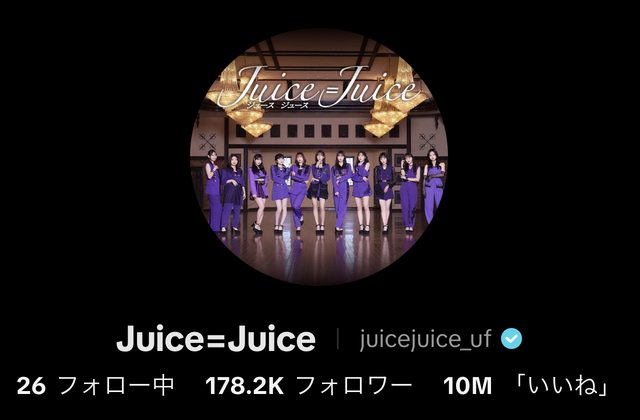Open the Juice=Juice profile picture

[319, 157]
